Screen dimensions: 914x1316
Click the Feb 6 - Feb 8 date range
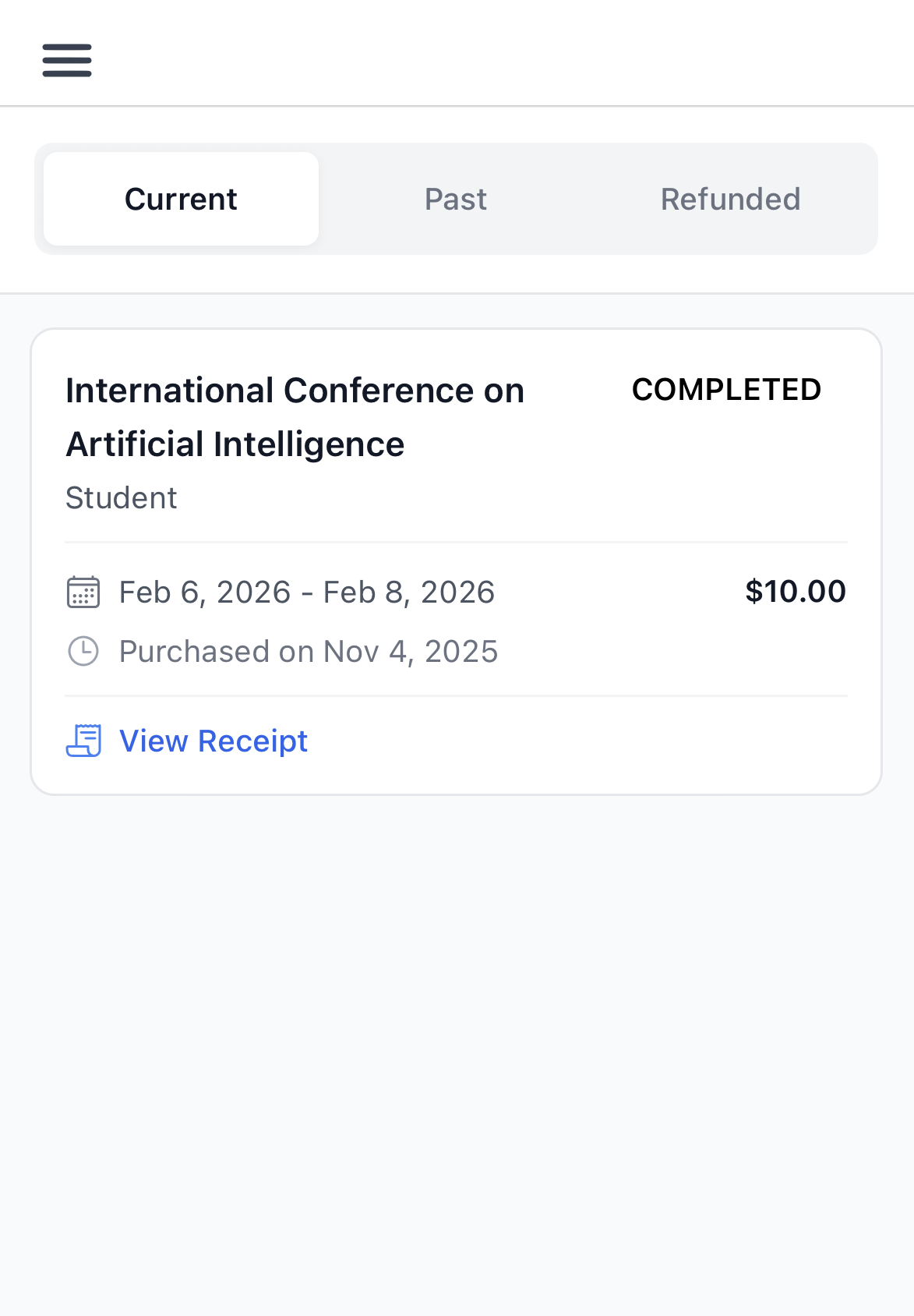pyautogui.click(x=307, y=593)
